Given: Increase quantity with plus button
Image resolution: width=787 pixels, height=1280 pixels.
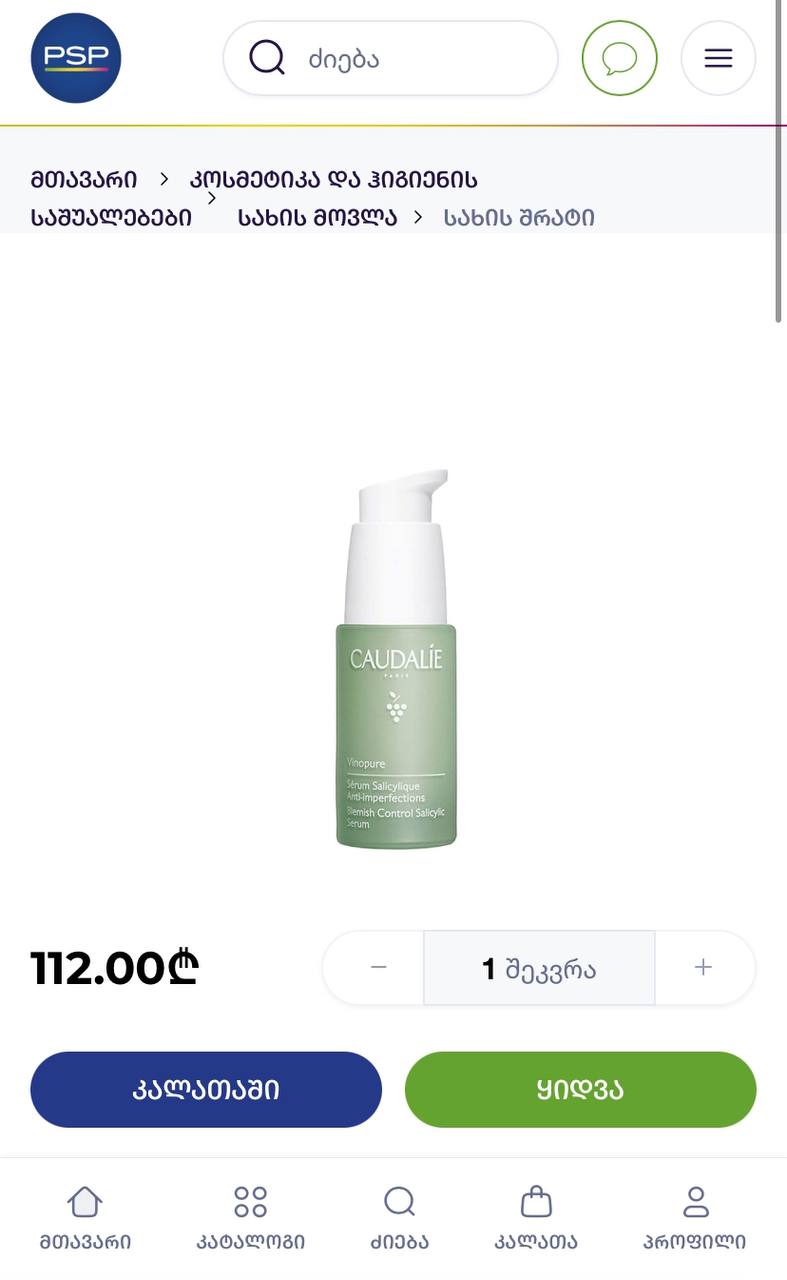Looking at the screenshot, I should pos(703,967).
